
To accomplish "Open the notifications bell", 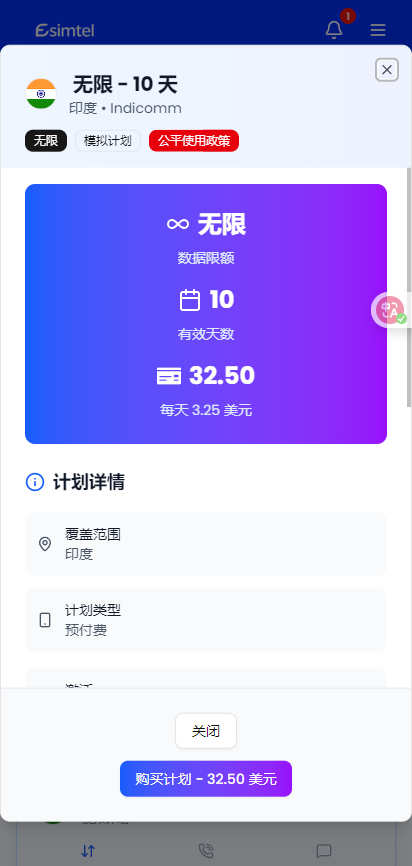I will click(334, 29).
